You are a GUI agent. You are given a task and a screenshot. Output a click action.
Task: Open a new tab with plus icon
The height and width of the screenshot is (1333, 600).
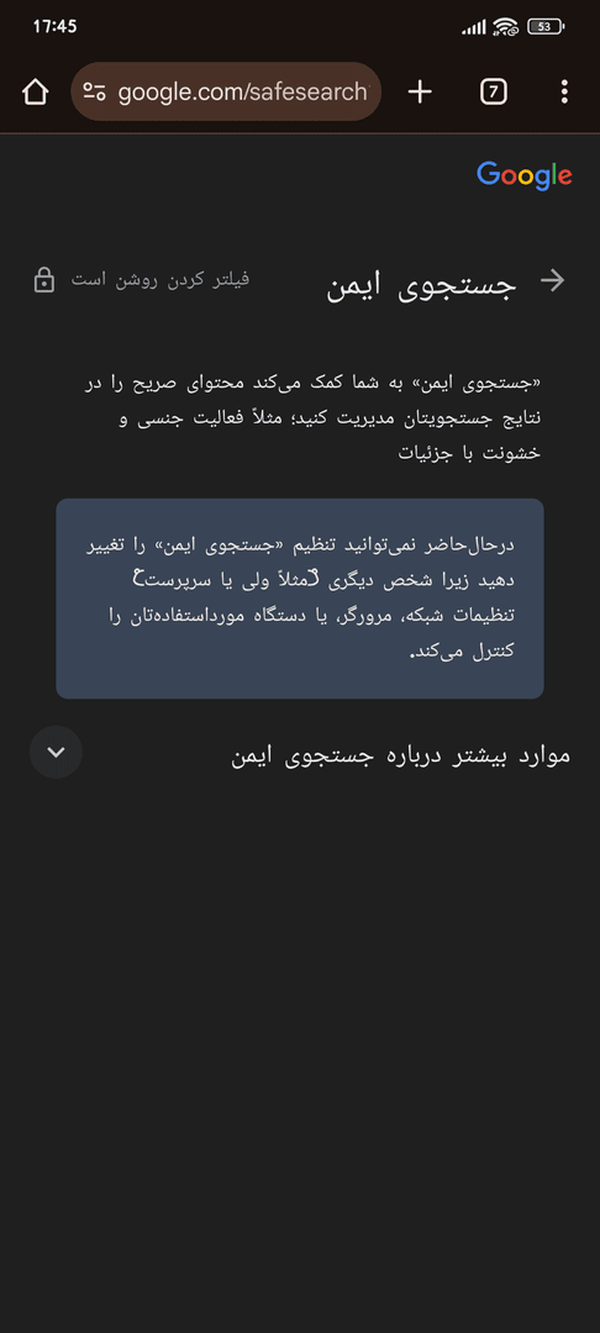420,92
